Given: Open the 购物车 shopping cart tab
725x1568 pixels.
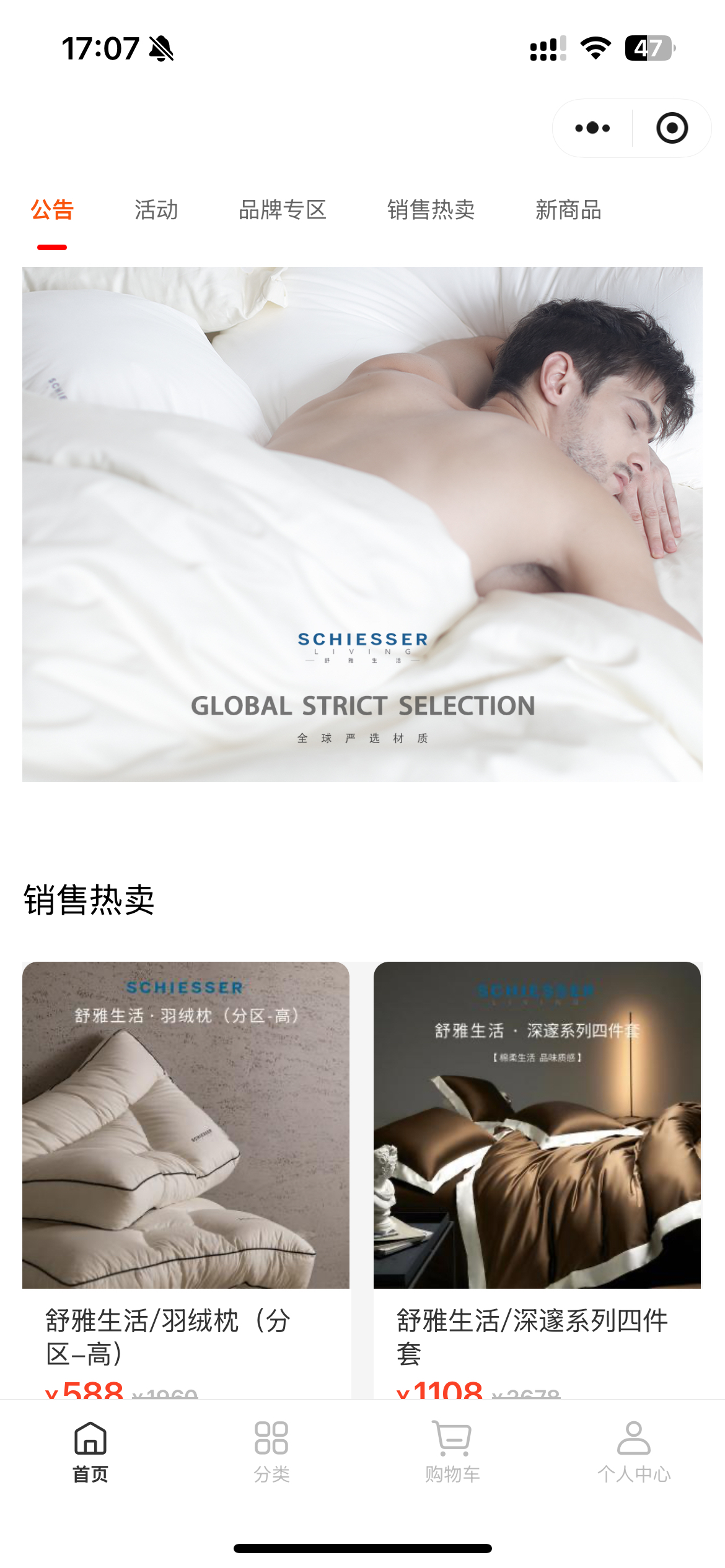Looking at the screenshot, I should pyautogui.click(x=452, y=1452).
